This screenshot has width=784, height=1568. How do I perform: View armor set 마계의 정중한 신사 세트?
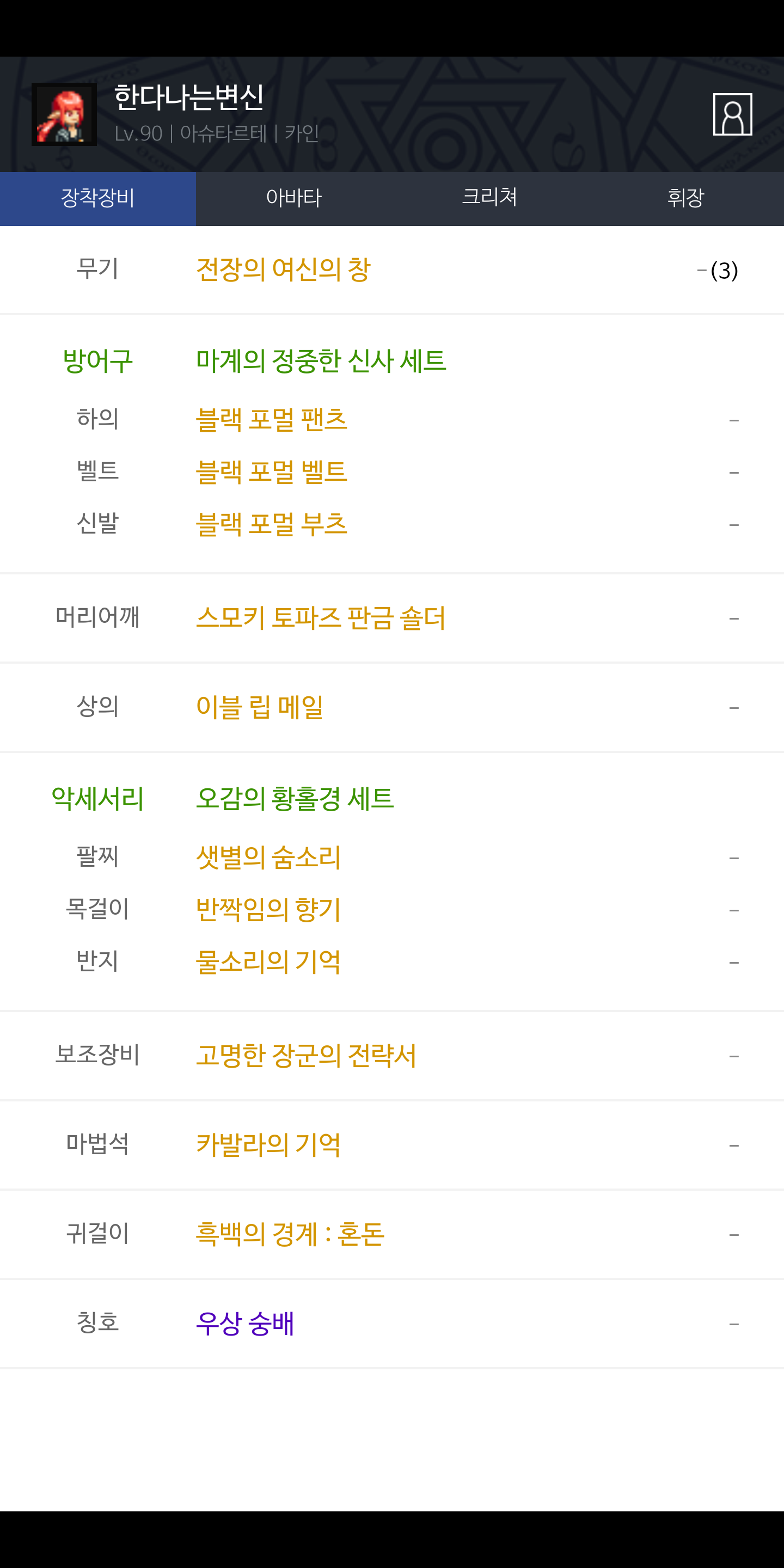(321, 361)
